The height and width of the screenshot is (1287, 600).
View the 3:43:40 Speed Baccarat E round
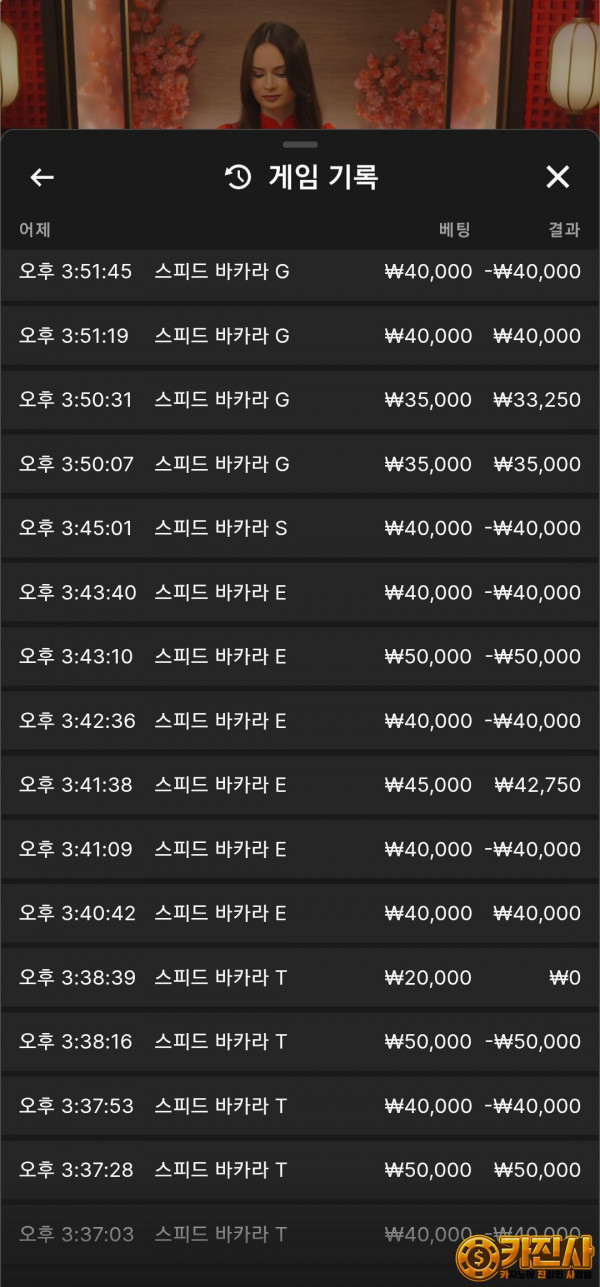(300, 592)
